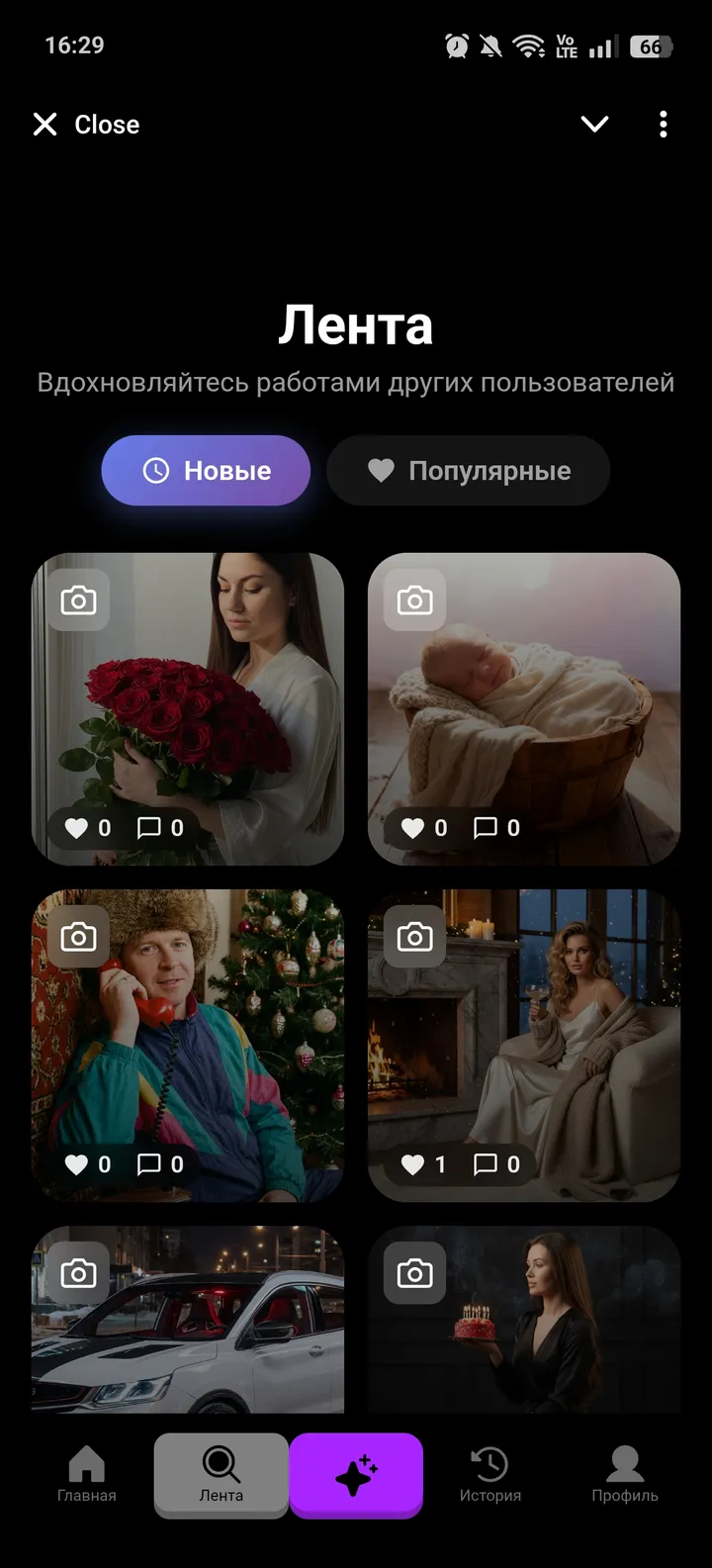Screen dimensions: 712x1568
Task: Like the woman by fireplace photo
Action: pyautogui.click(x=413, y=1164)
